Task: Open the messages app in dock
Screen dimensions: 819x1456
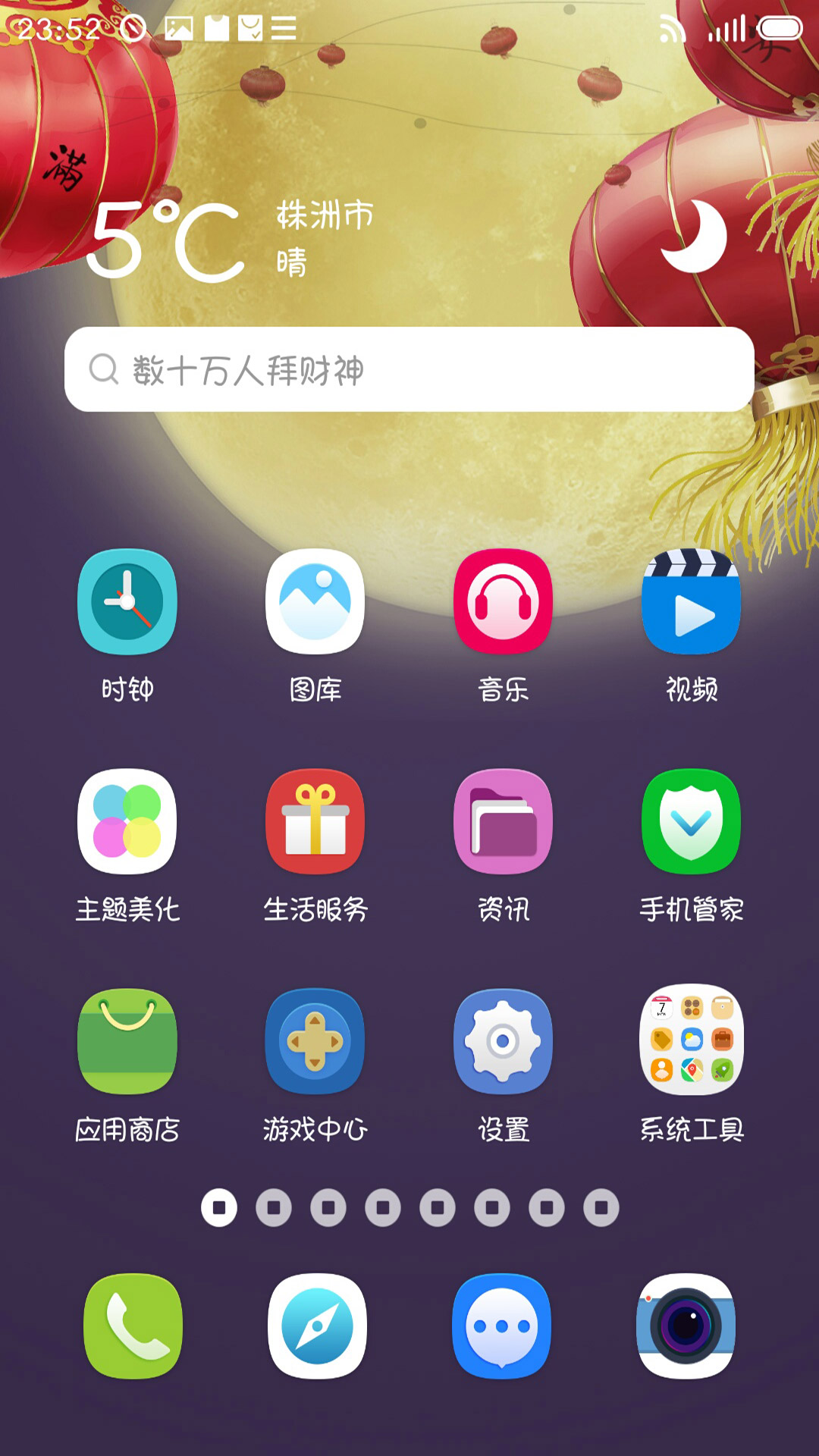Action: 501,1326
